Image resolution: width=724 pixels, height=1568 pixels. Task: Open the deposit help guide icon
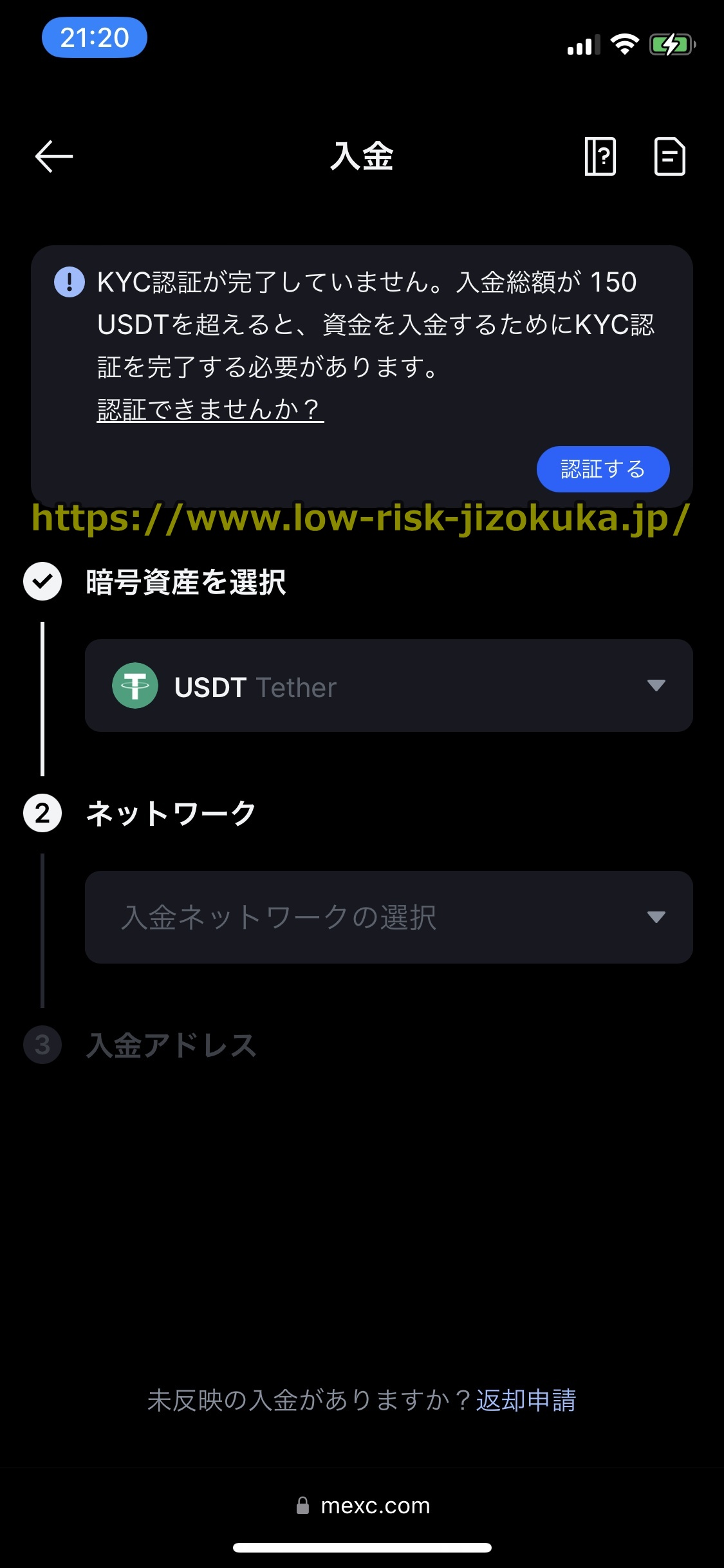[x=600, y=156]
